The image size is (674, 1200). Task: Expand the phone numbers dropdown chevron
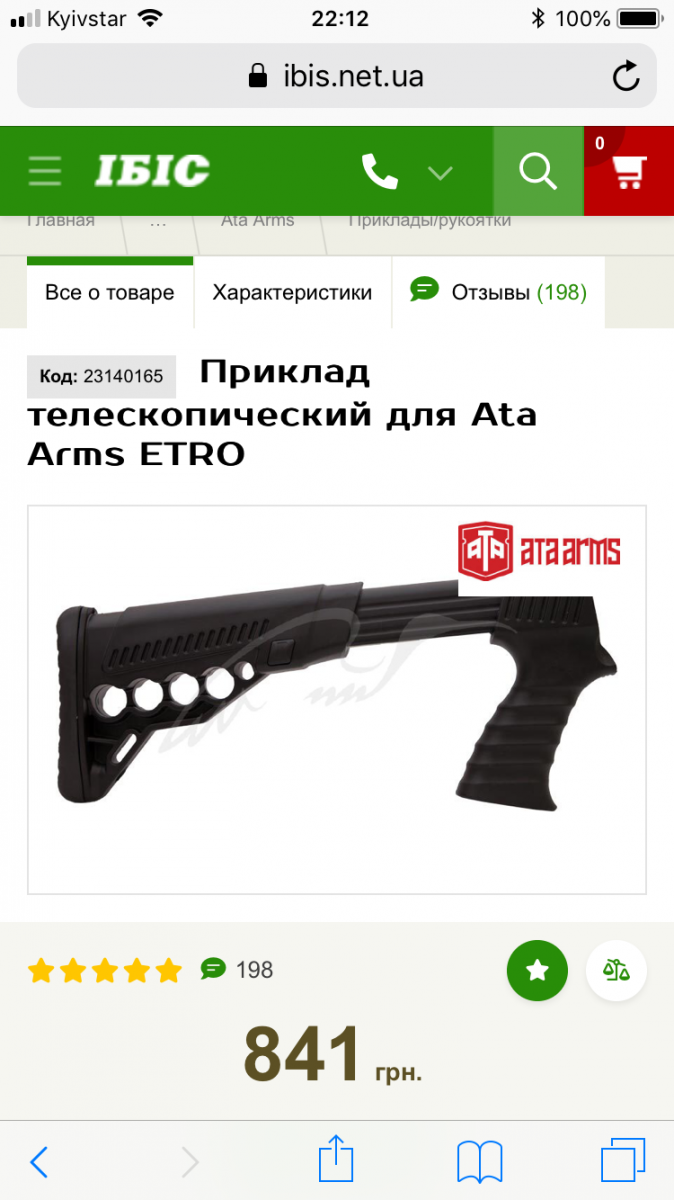[440, 173]
